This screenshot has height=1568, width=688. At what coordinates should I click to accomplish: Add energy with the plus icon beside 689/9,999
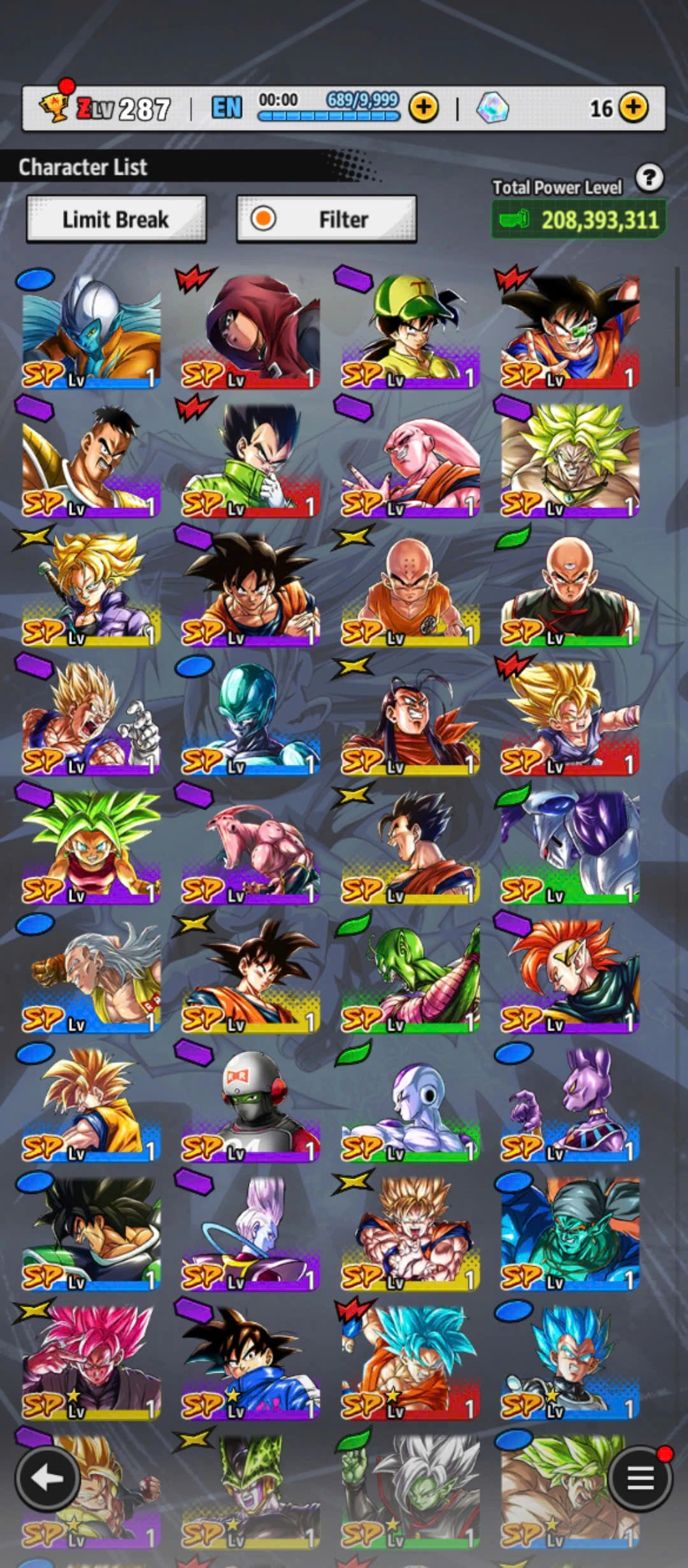point(424,108)
